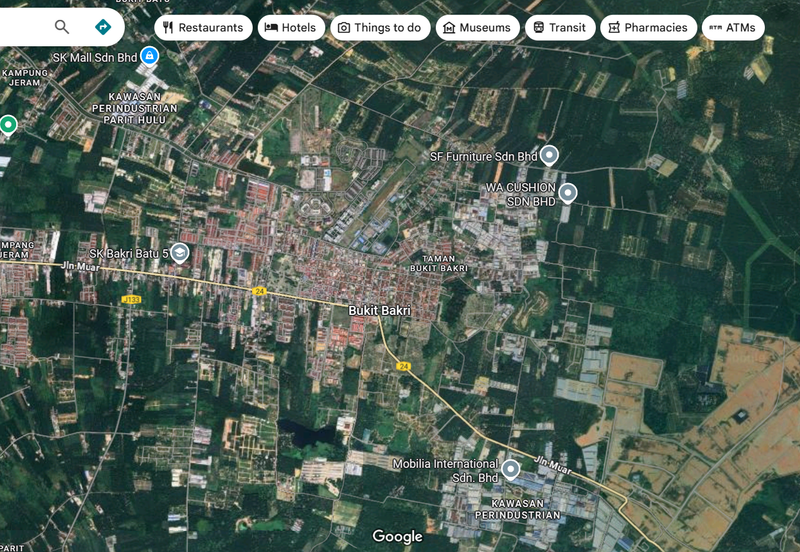The width and height of the screenshot is (800, 552).
Task: Open the Mobilia International Sdn. Bhd pin
Action: [x=510, y=468]
